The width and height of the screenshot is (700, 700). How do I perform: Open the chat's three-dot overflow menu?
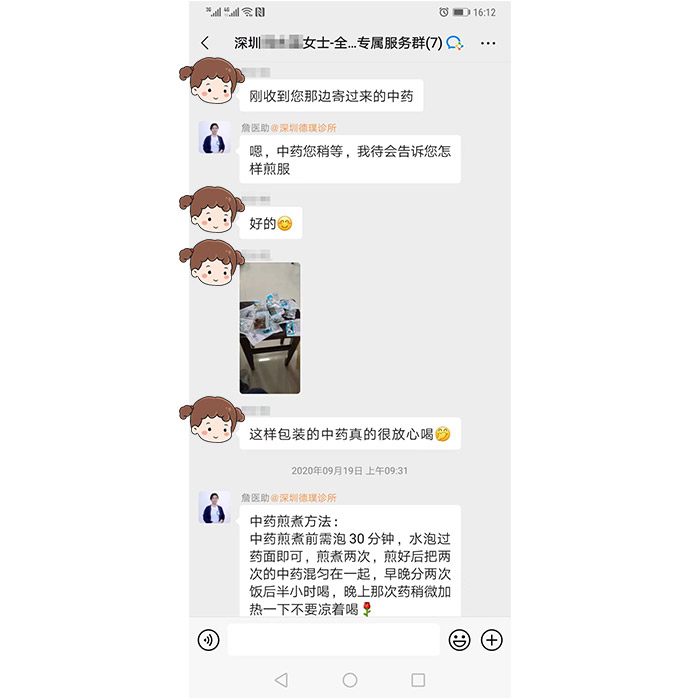coord(488,43)
